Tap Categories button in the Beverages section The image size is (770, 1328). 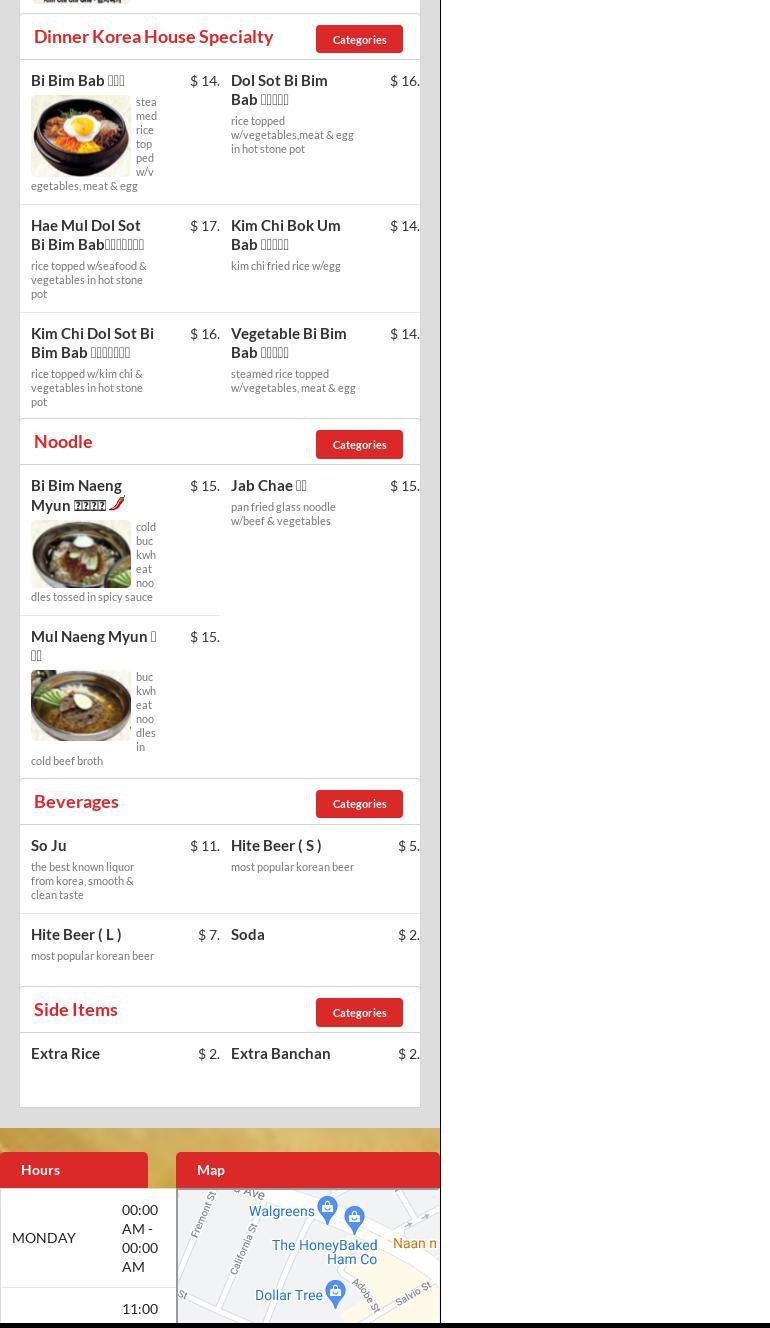pyautogui.click(x=359, y=804)
